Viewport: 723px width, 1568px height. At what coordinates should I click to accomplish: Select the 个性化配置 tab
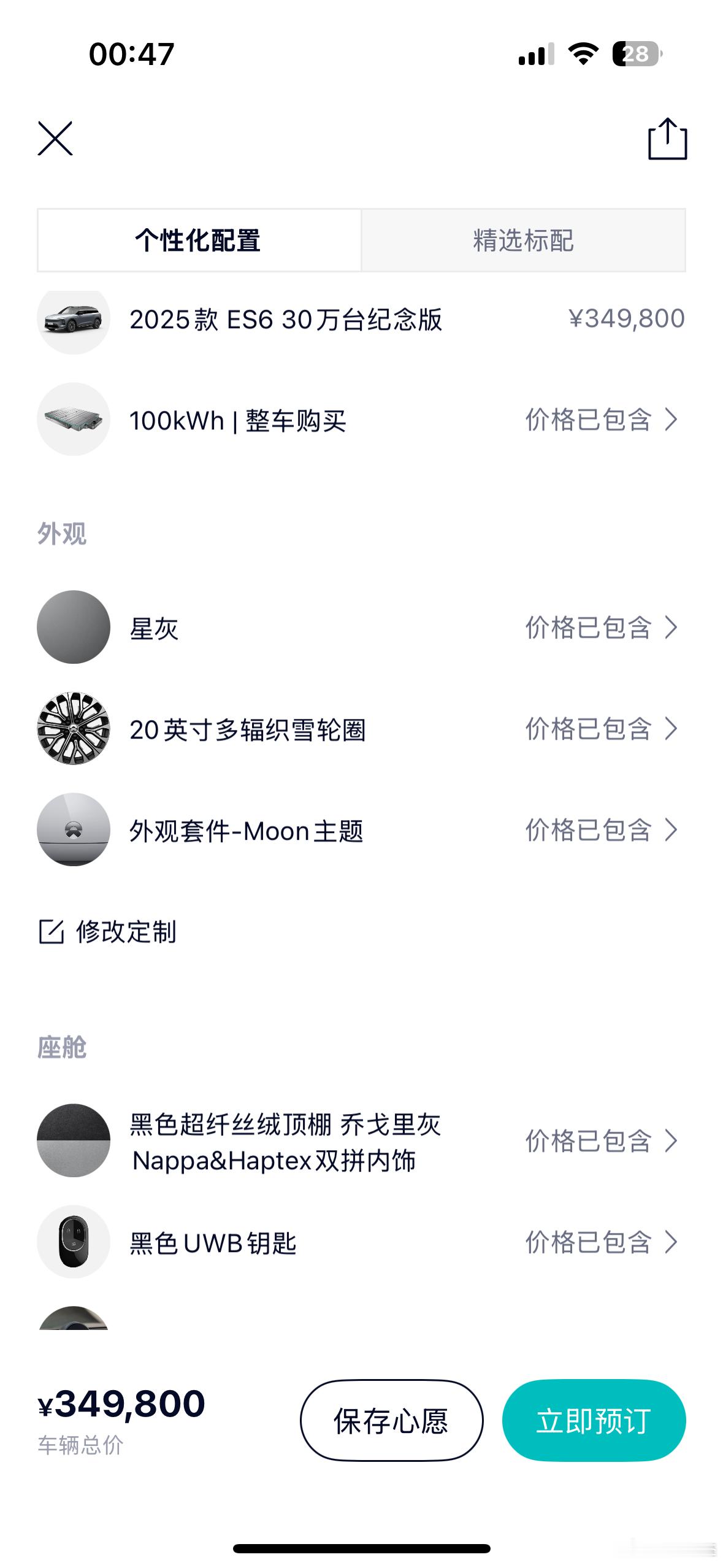click(x=198, y=241)
